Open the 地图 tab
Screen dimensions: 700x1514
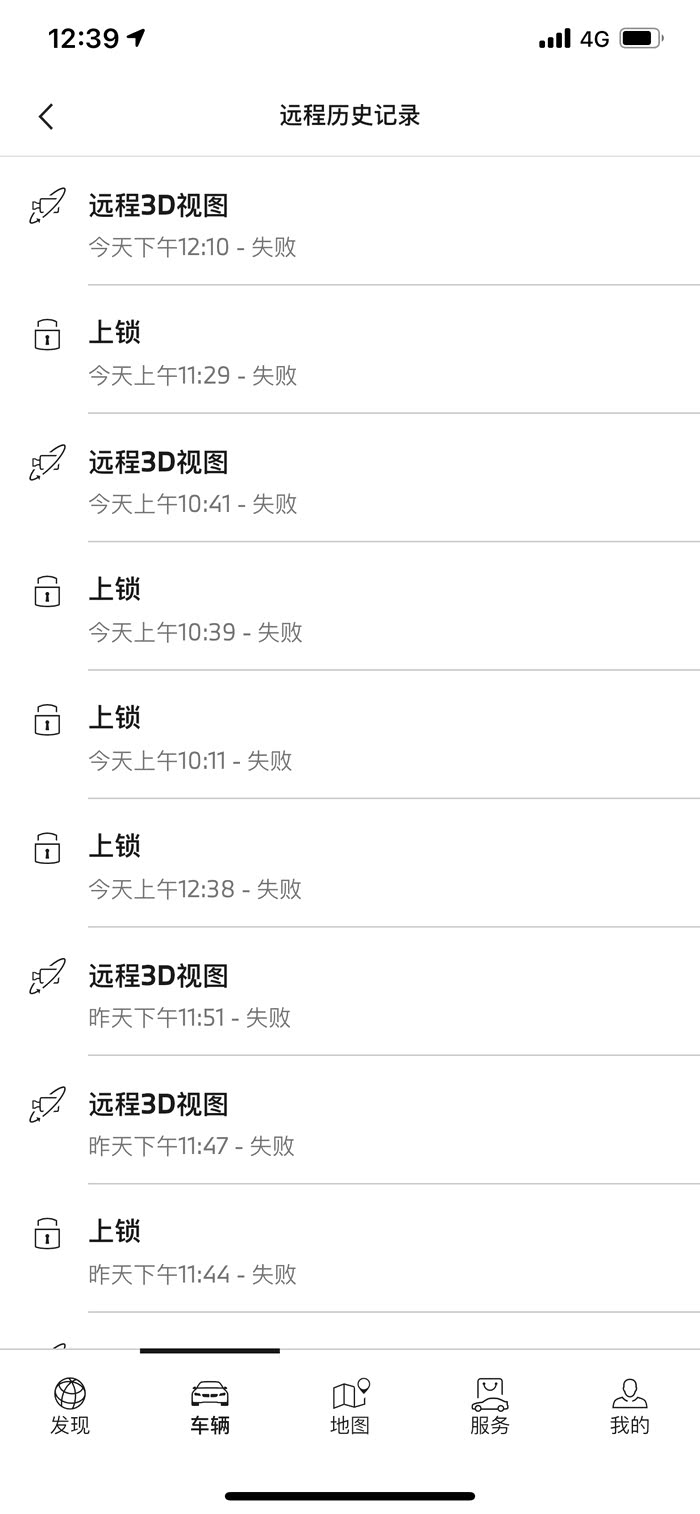[350, 1405]
